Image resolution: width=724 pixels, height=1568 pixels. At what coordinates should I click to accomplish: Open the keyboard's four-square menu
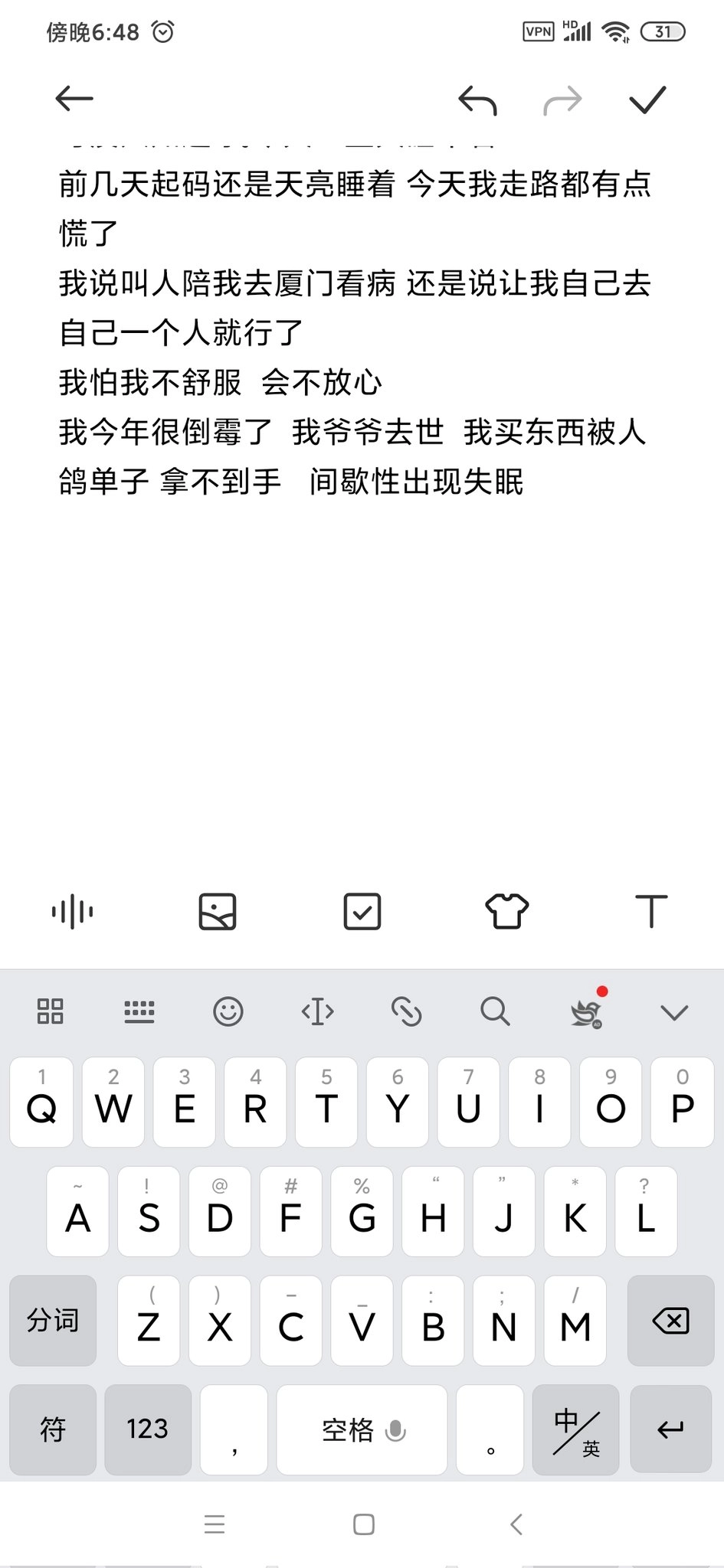click(51, 1011)
